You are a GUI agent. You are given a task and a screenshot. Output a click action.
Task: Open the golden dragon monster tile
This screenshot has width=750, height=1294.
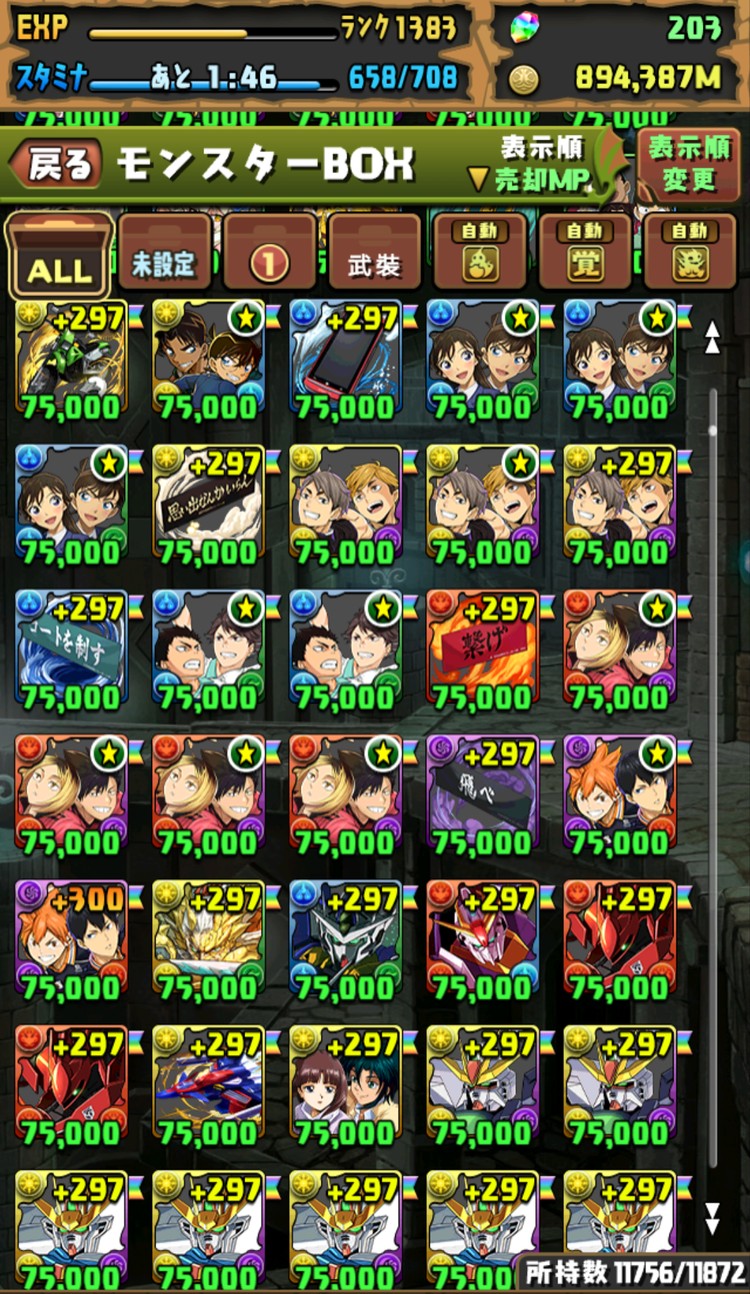click(x=208, y=939)
